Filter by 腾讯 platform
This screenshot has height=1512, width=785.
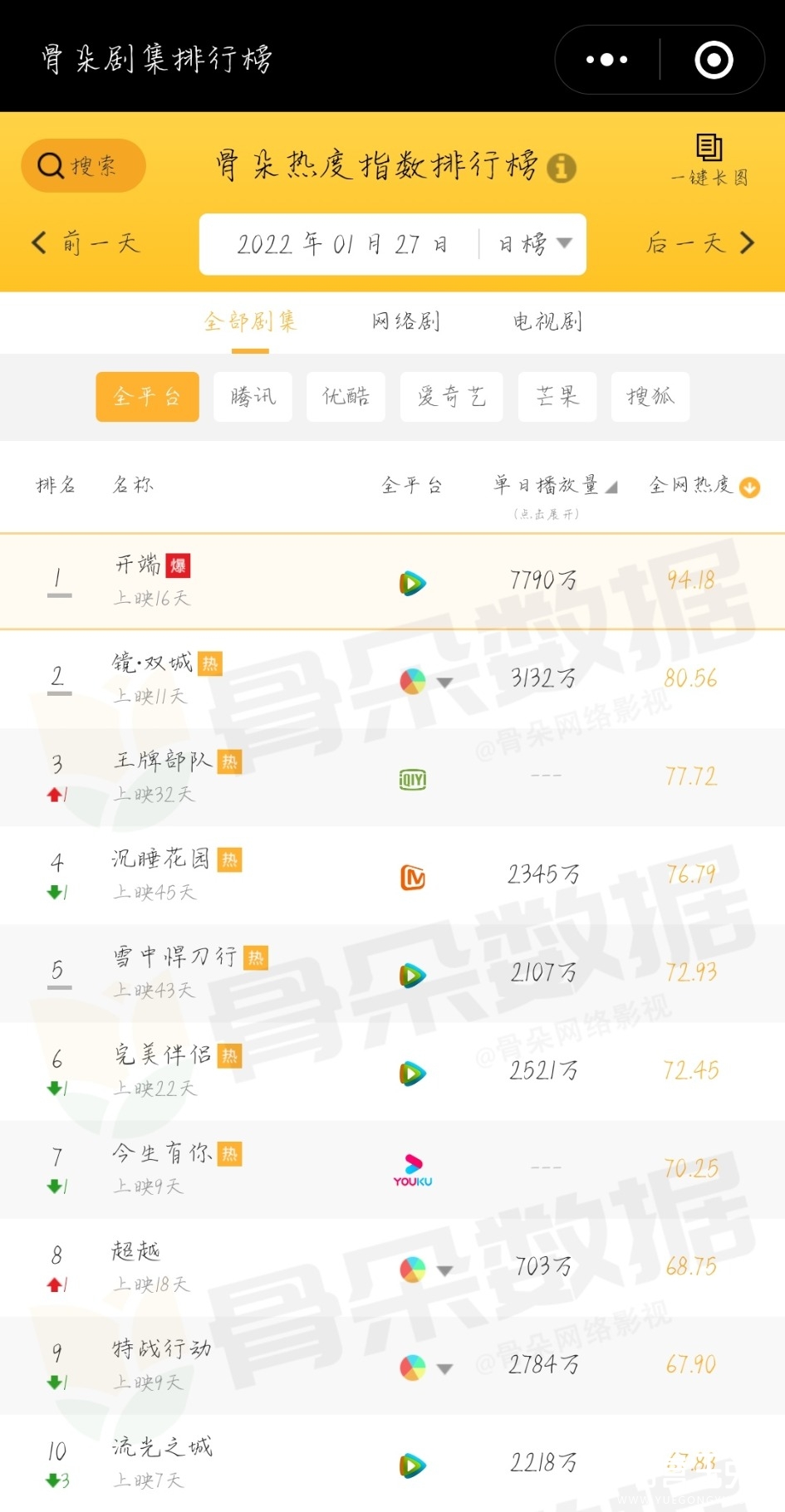tap(253, 397)
